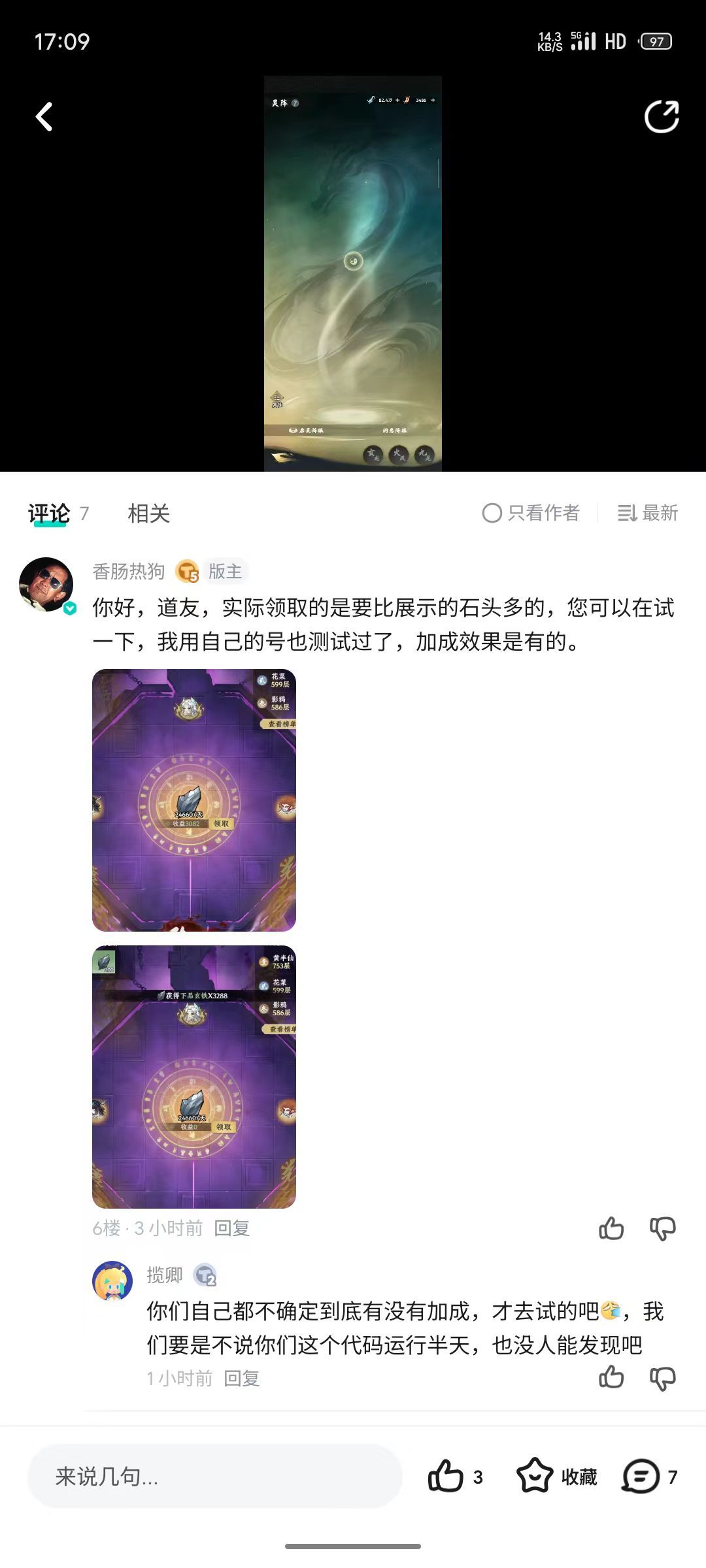The image size is (706, 1568).
Task: Dislike 揽卿's reply
Action: (662, 1378)
